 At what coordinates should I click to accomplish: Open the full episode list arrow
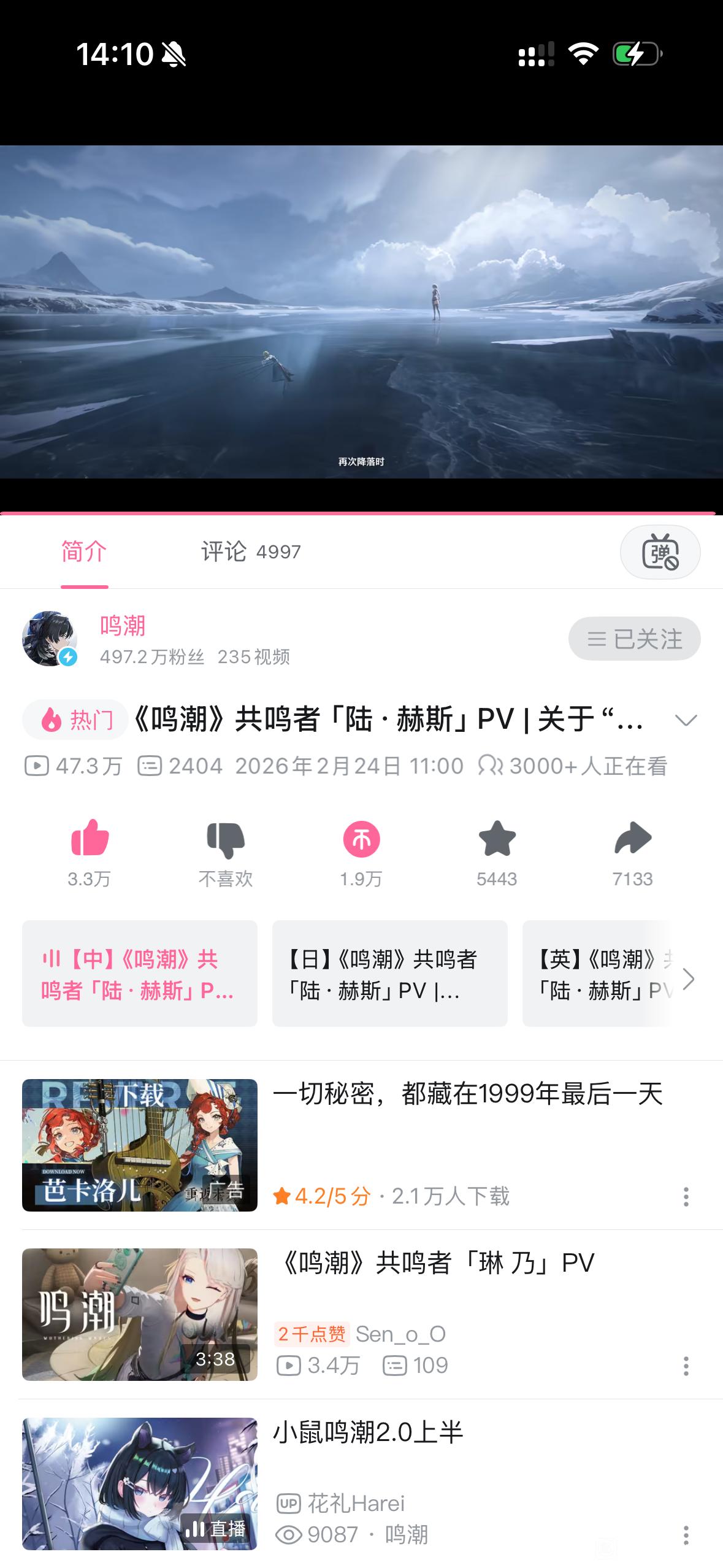(x=689, y=980)
